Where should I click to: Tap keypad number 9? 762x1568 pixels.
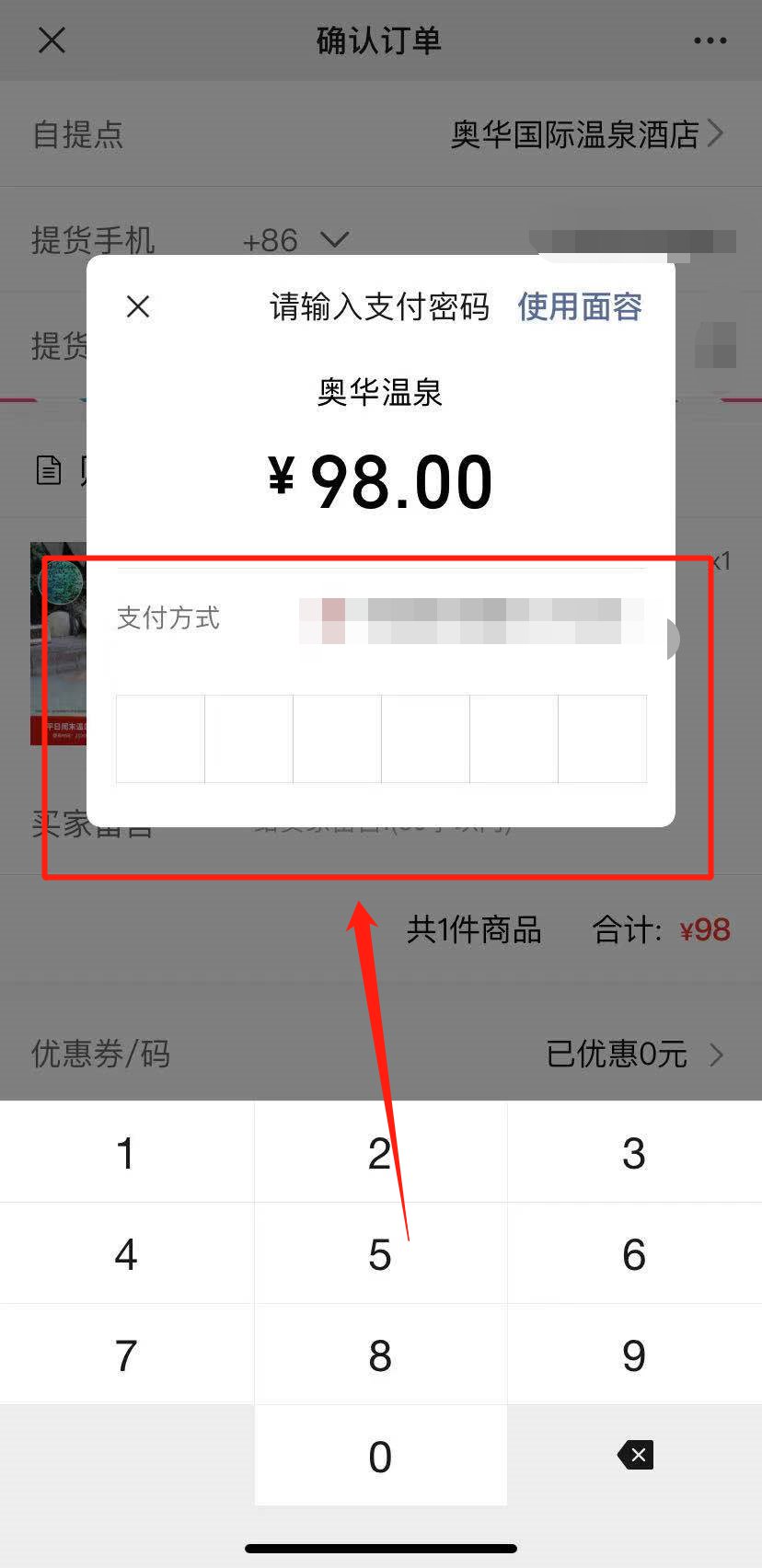pyautogui.click(x=634, y=1355)
